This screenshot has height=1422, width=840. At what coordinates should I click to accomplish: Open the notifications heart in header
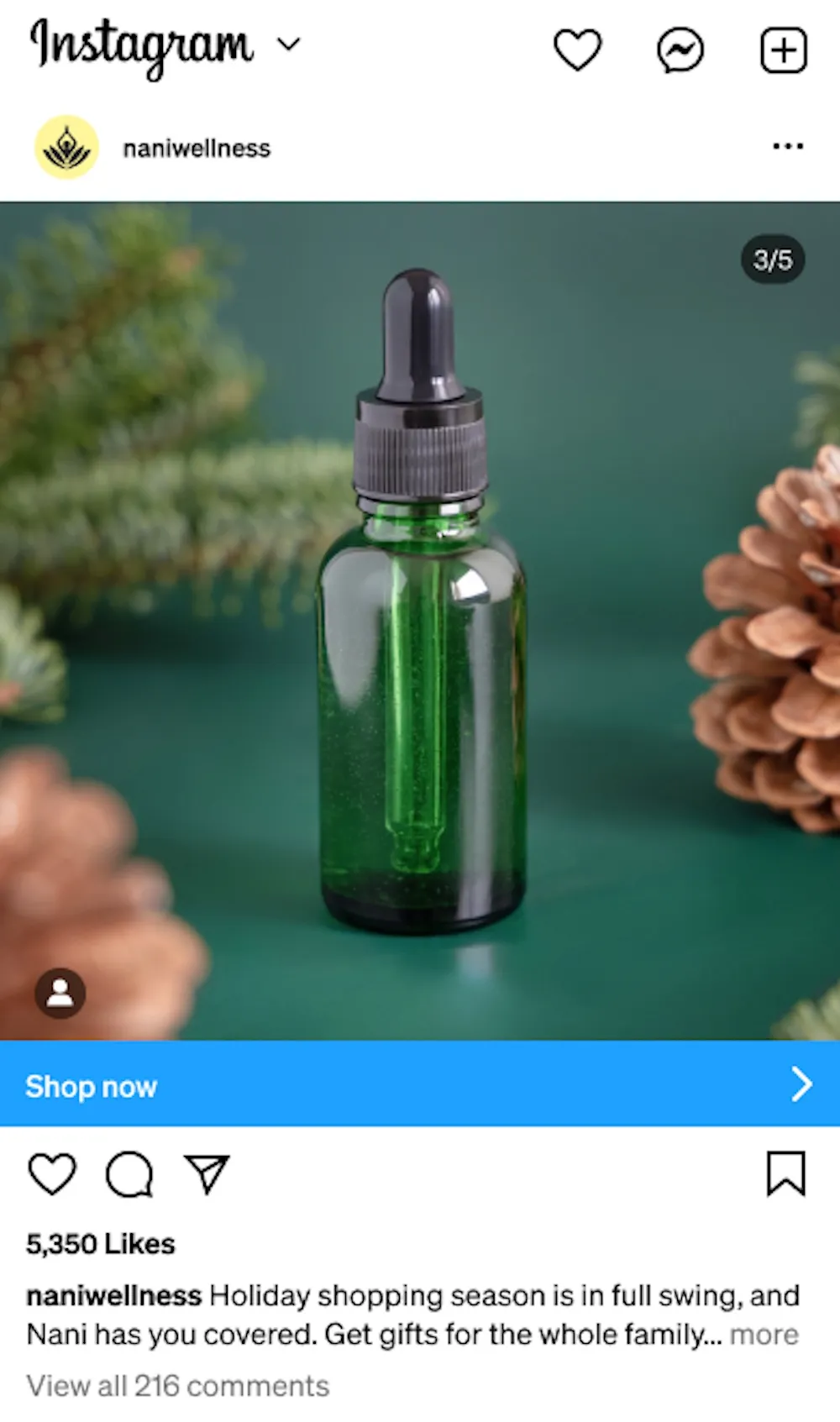coord(578,50)
